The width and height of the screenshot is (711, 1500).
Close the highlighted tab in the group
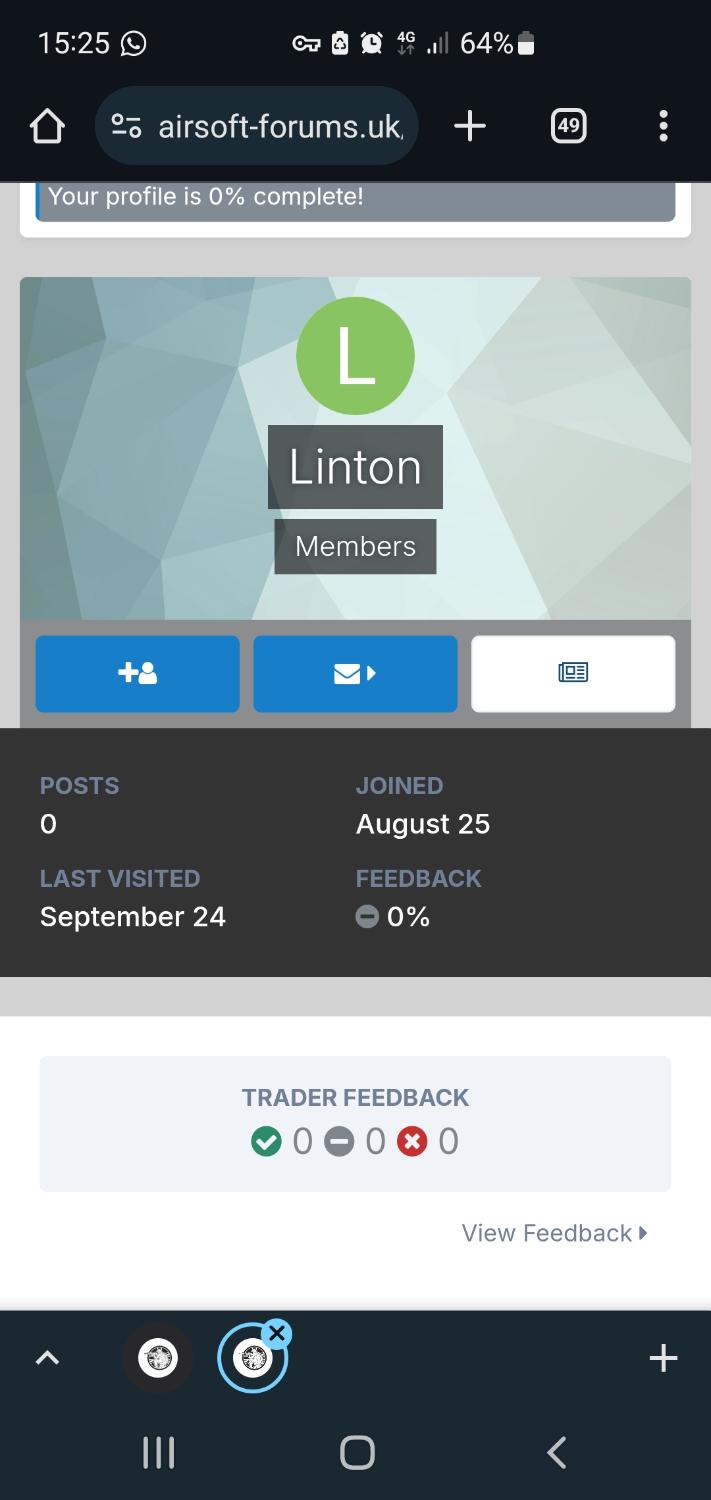click(278, 1333)
